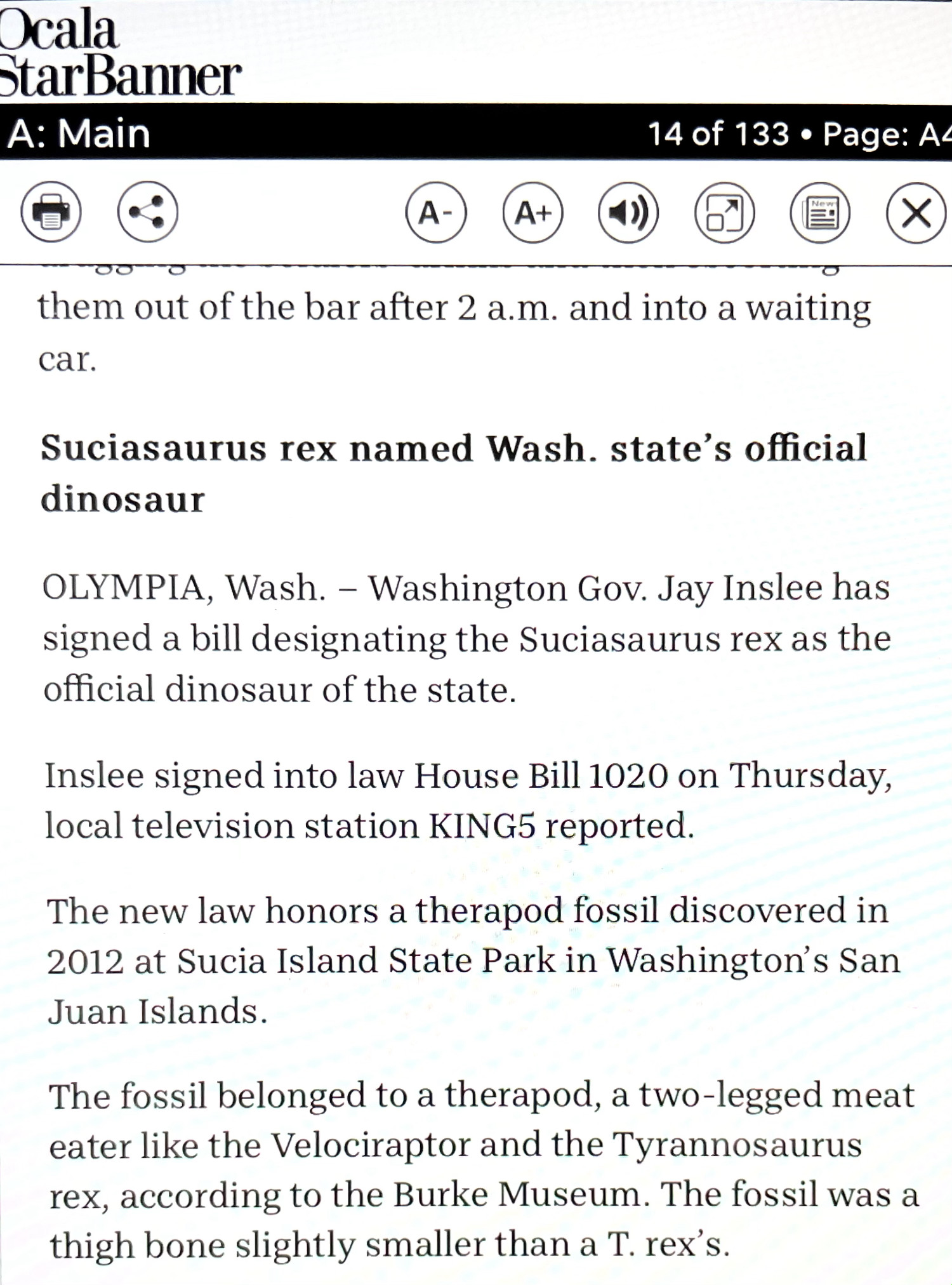Print this article
Screen dimensions: 952x1285
pyautogui.click(x=51, y=212)
